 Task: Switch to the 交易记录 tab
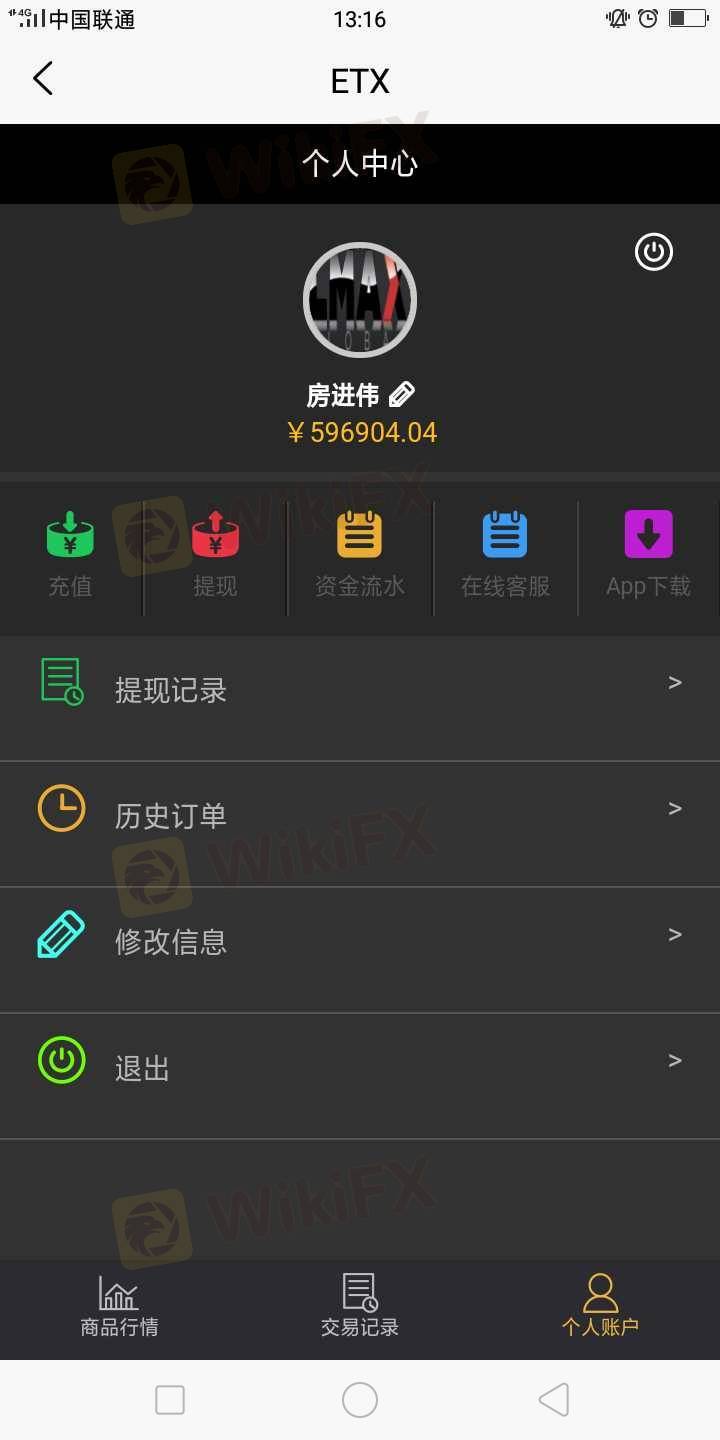(x=360, y=1307)
